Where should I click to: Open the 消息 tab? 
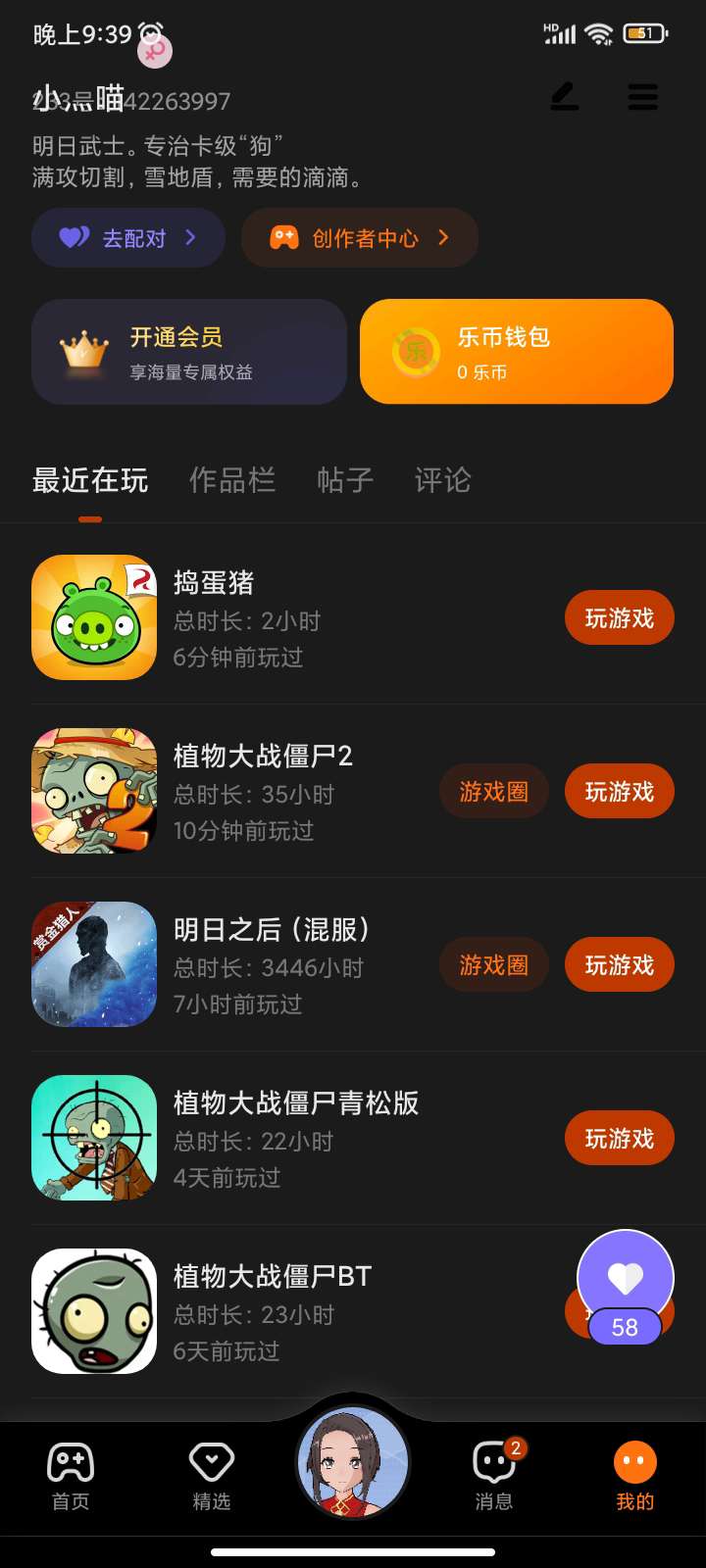(x=494, y=1477)
